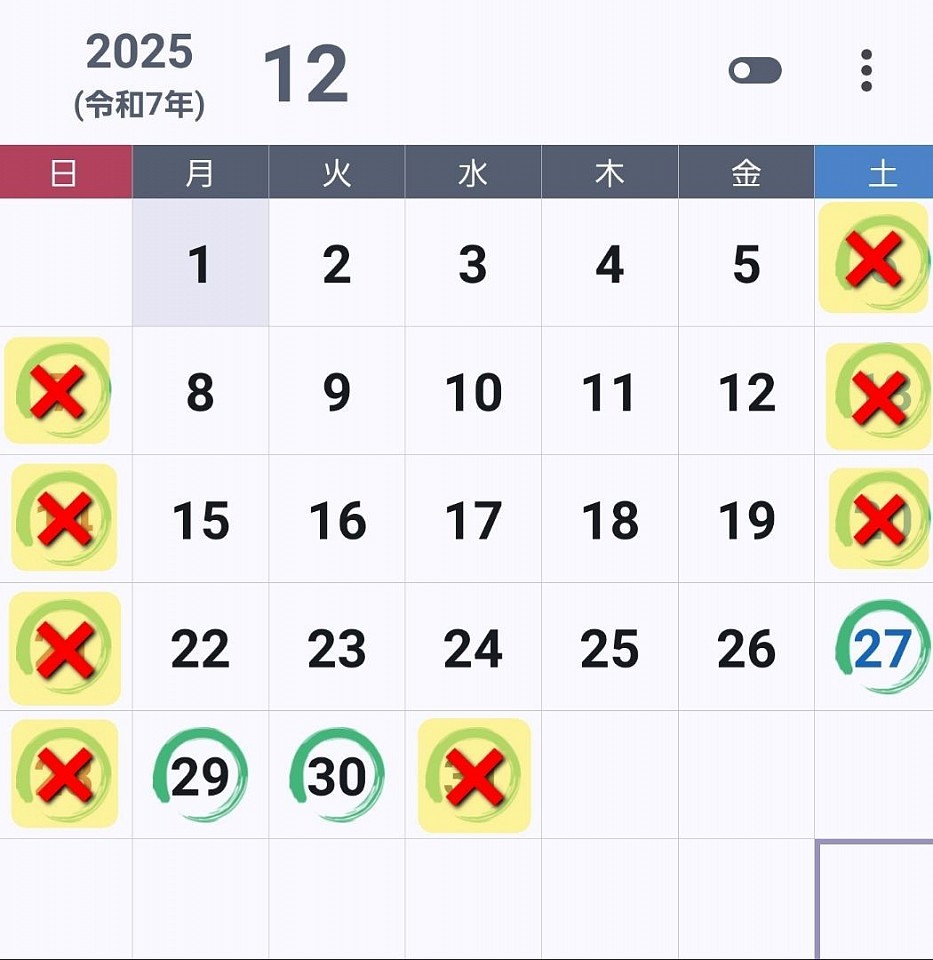Tap the circled date December 30
The width and height of the screenshot is (933, 960).
point(337,776)
